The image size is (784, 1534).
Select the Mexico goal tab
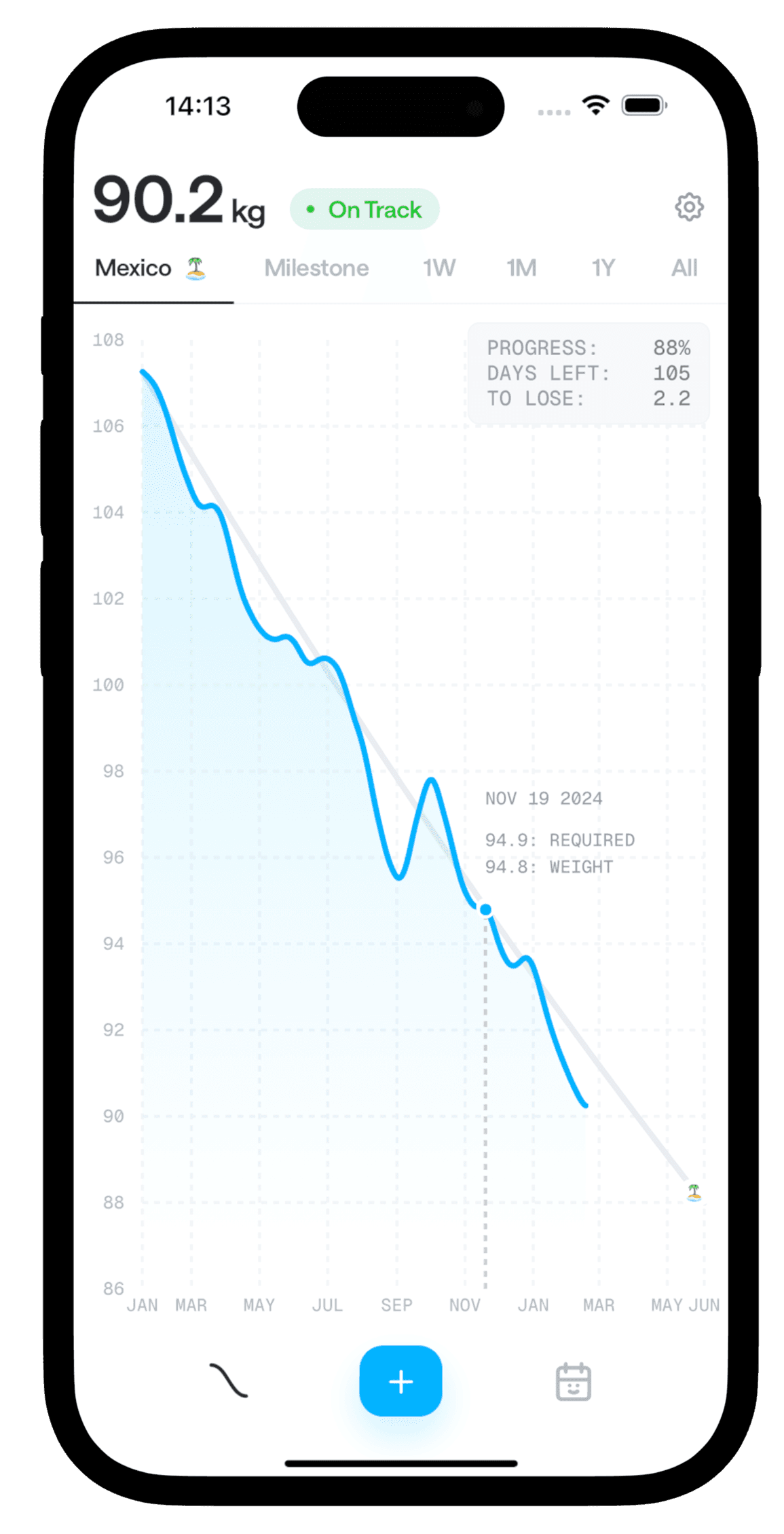[151, 268]
